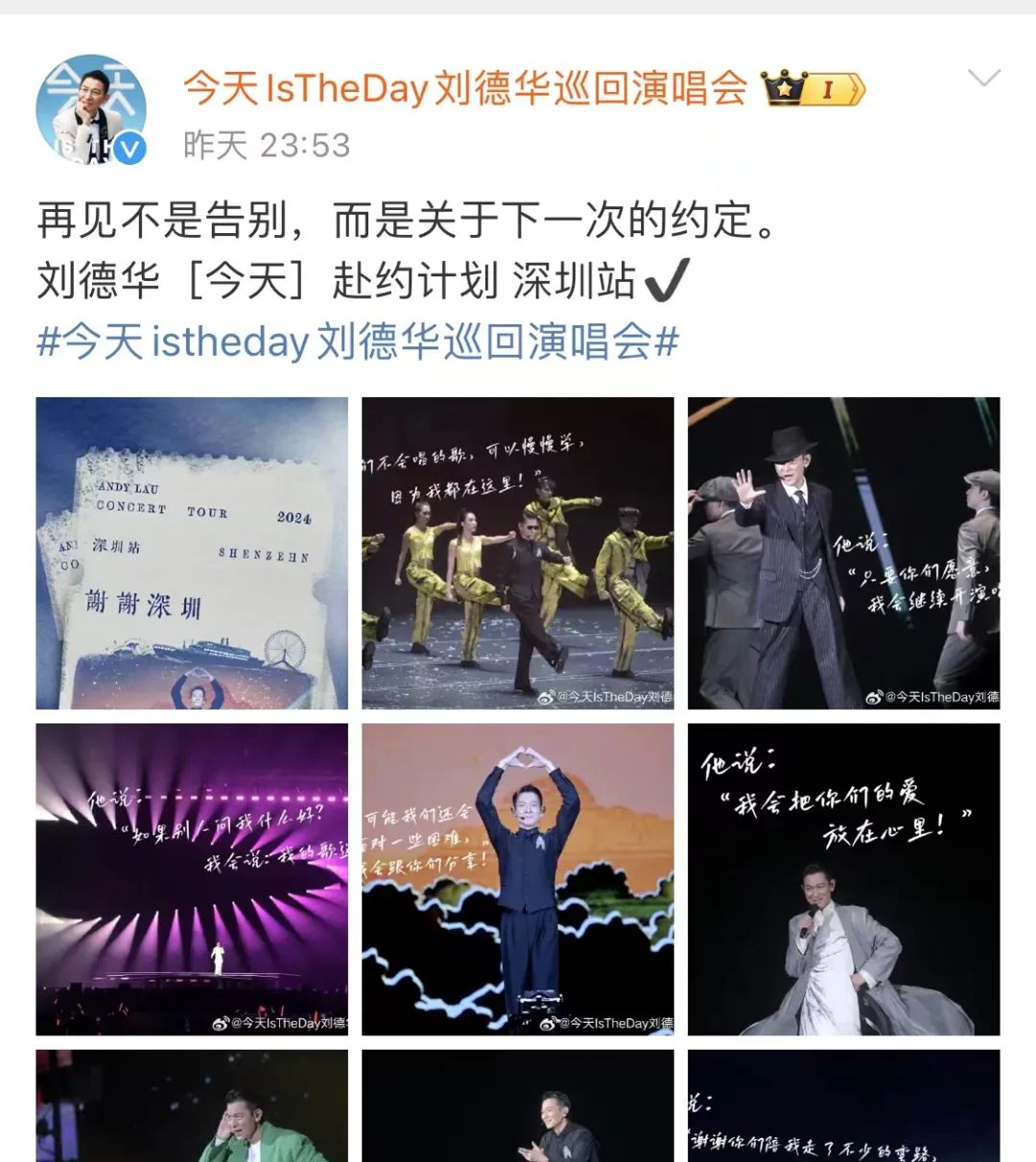Open the poster's profile avatar
1036x1162 pixels.
pyautogui.click(x=91, y=109)
